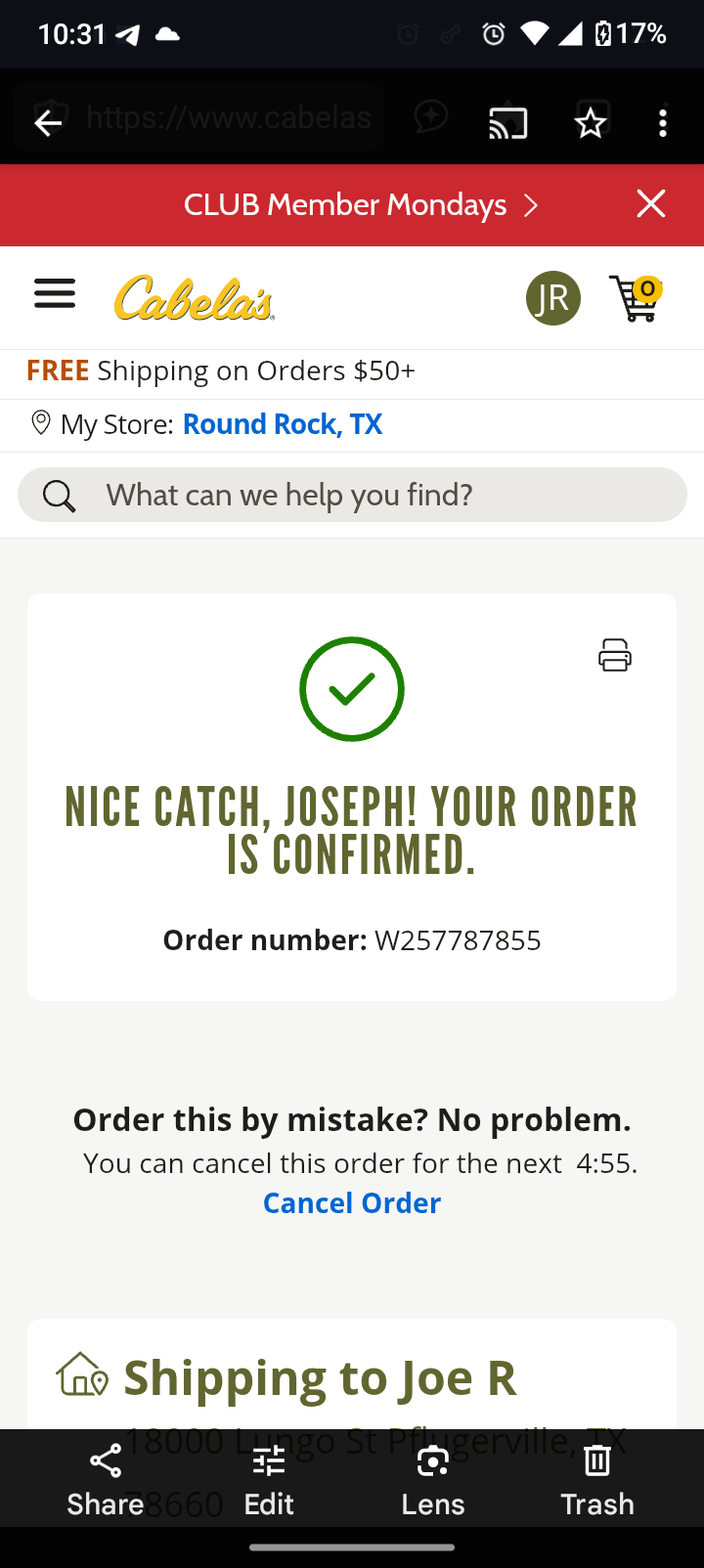704x1568 pixels.
Task: Open the hamburger navigation menu
Action: (x=55, y=293)
